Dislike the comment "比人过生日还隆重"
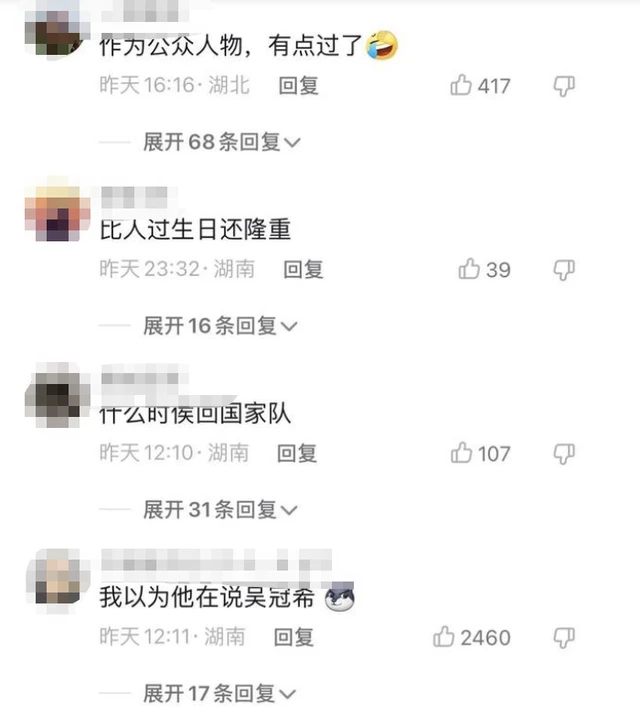640x726 pixels. tap(564, 269)
